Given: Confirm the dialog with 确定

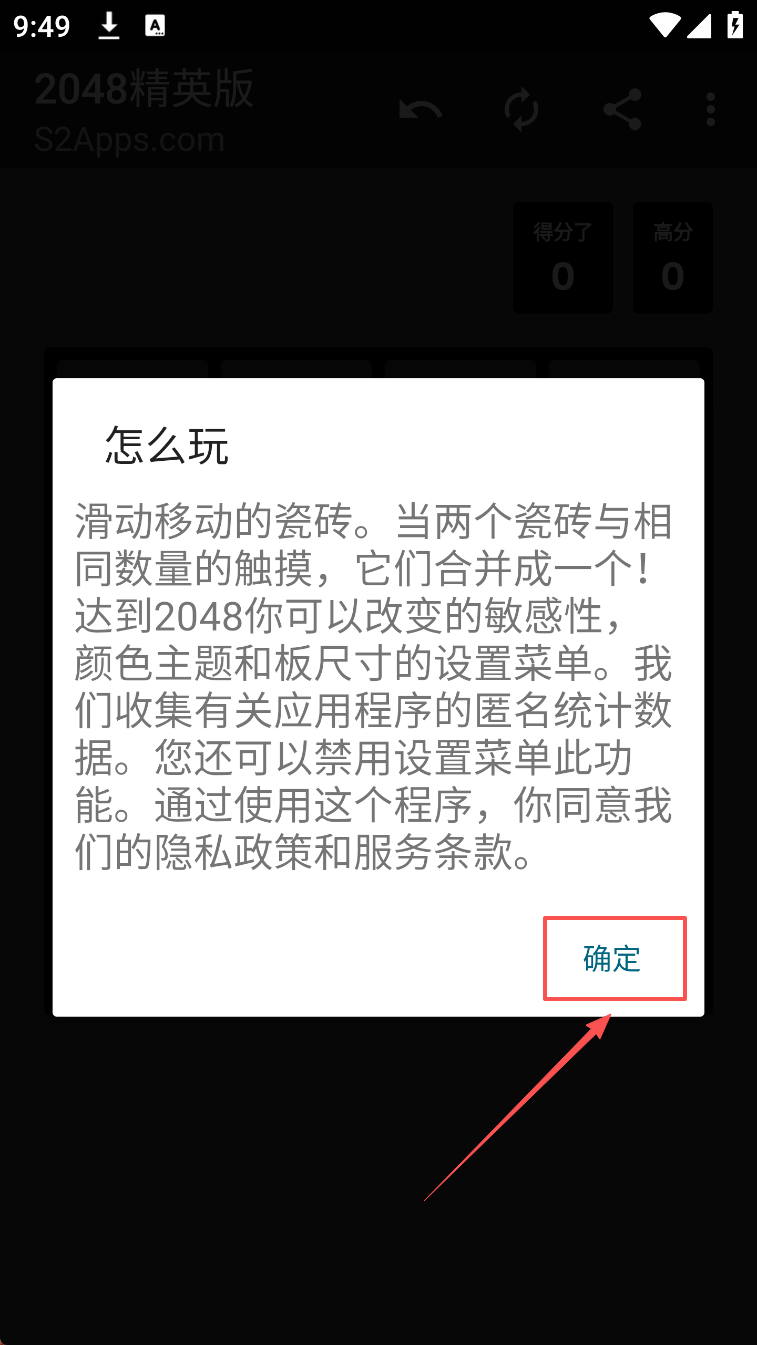Looking at the screenshot, I should click(x=612, y=959).
